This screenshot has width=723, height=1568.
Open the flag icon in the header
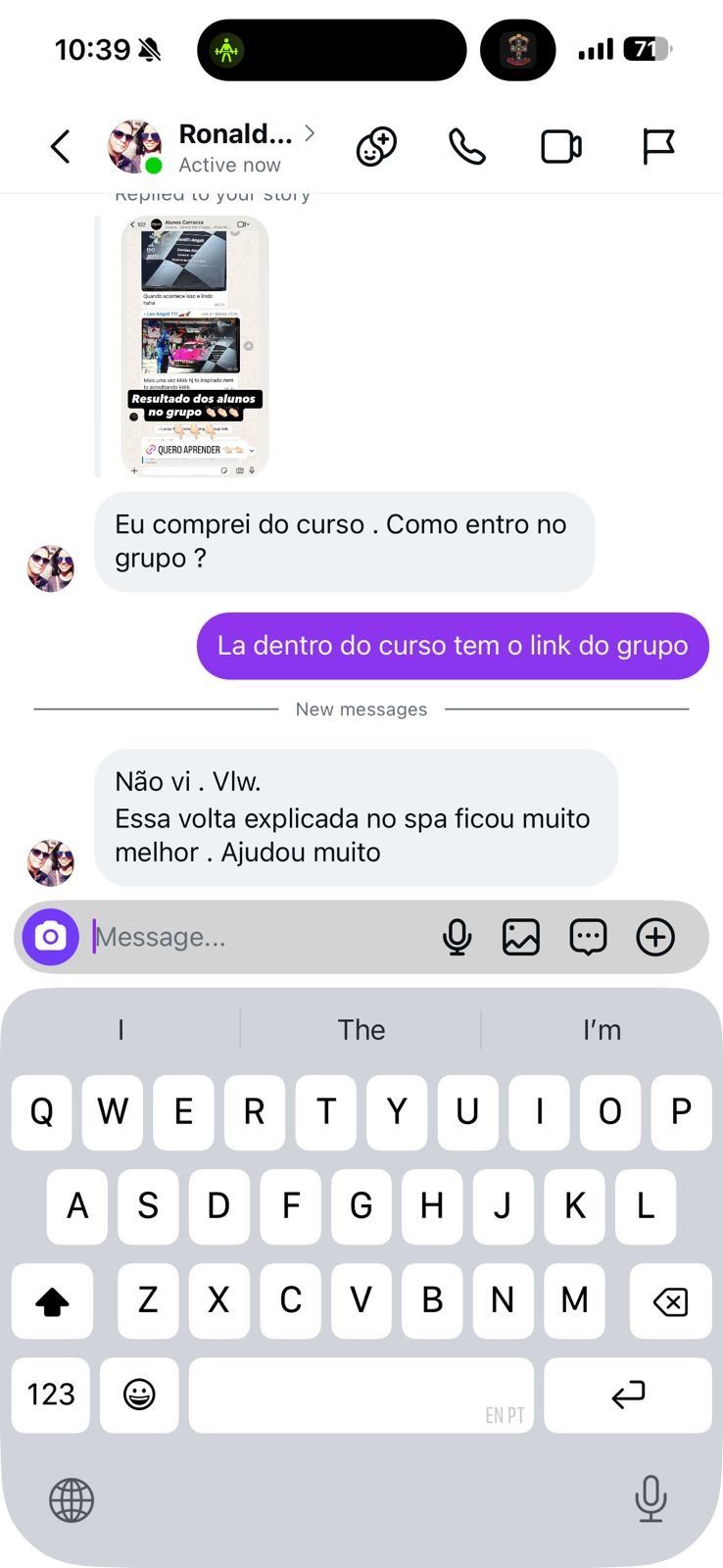tap(658, 147)
